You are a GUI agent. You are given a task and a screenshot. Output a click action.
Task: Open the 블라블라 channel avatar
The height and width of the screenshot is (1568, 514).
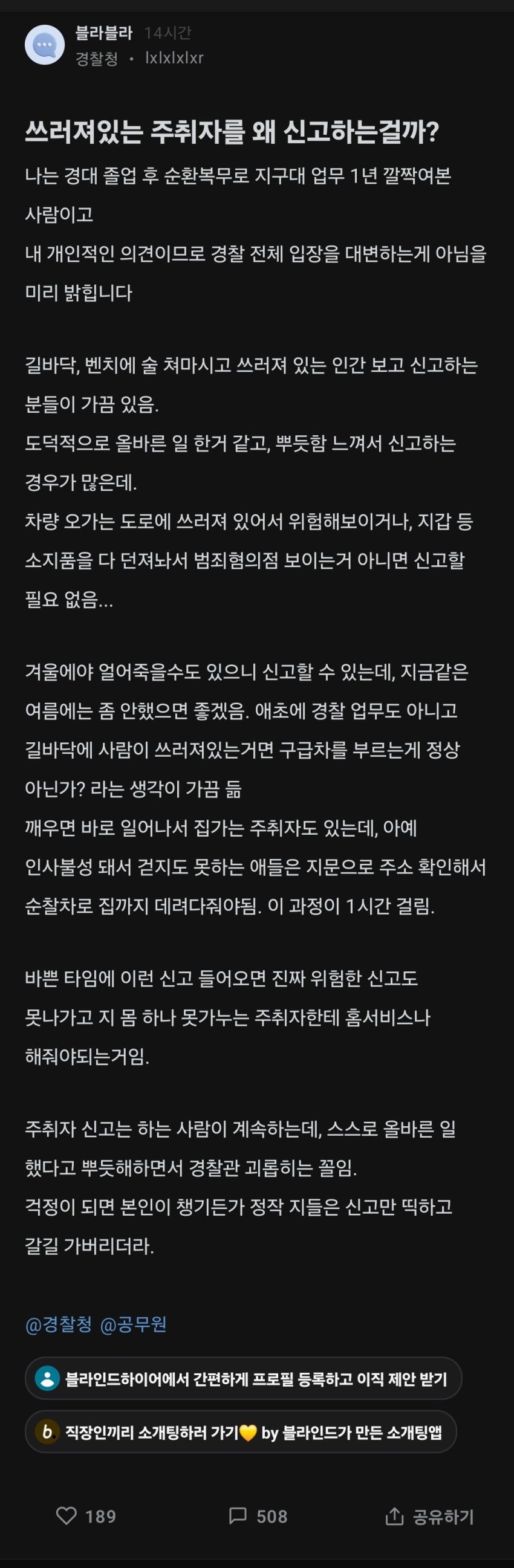45,45
